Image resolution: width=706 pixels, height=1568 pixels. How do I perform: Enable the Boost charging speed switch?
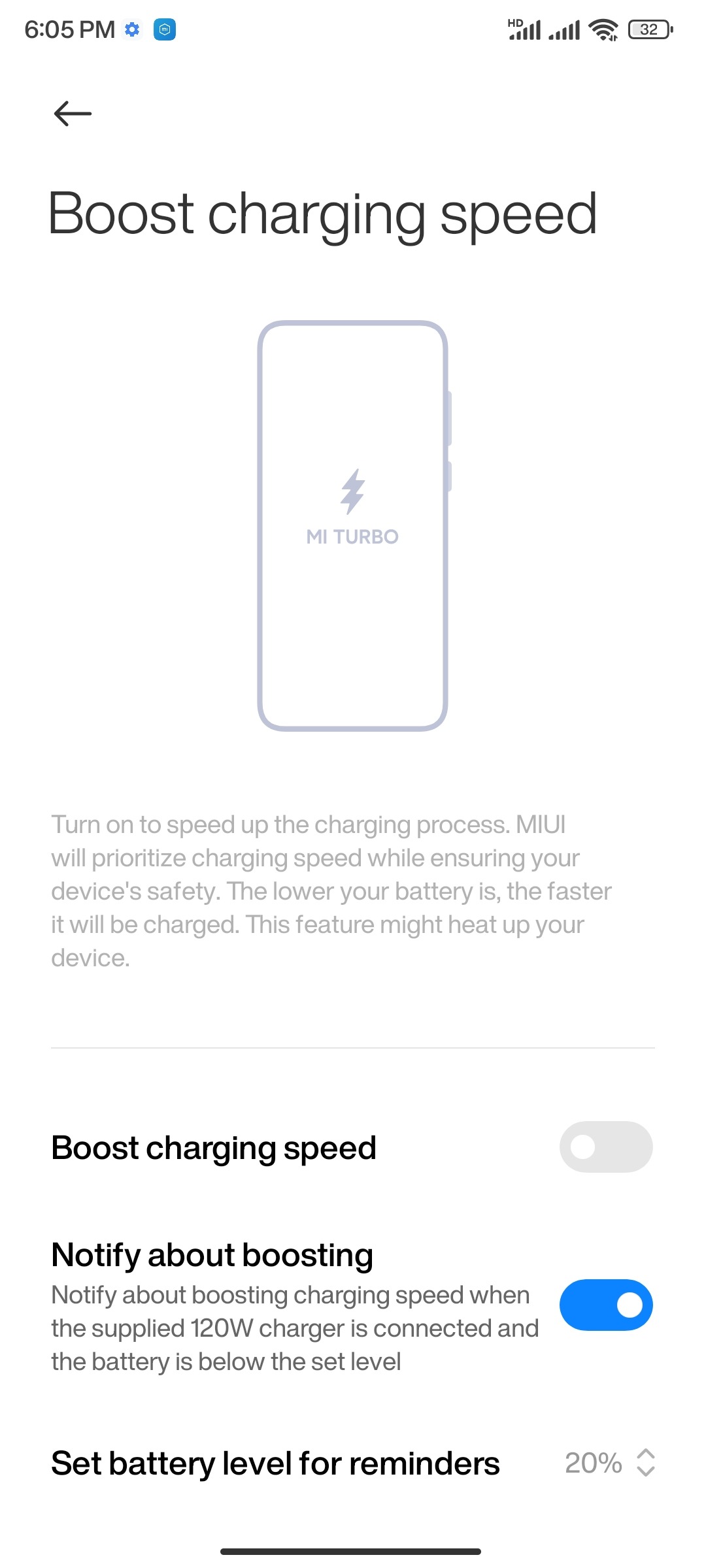pyautogui.click(x=605, y=1147)
